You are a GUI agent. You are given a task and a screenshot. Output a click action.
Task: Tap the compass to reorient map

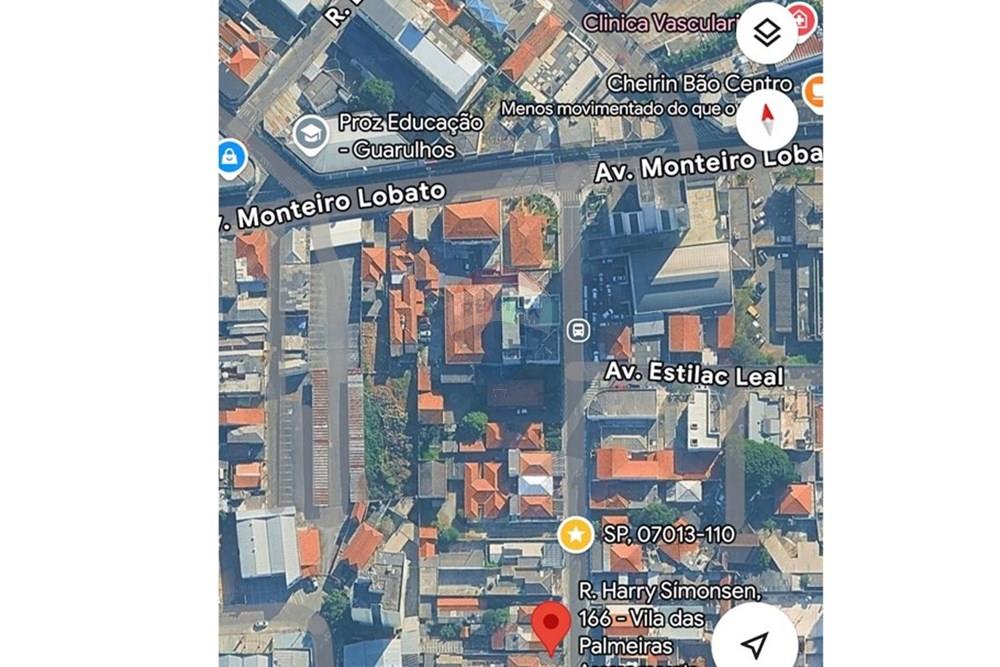pyautogui.click(x=767, y=120)
